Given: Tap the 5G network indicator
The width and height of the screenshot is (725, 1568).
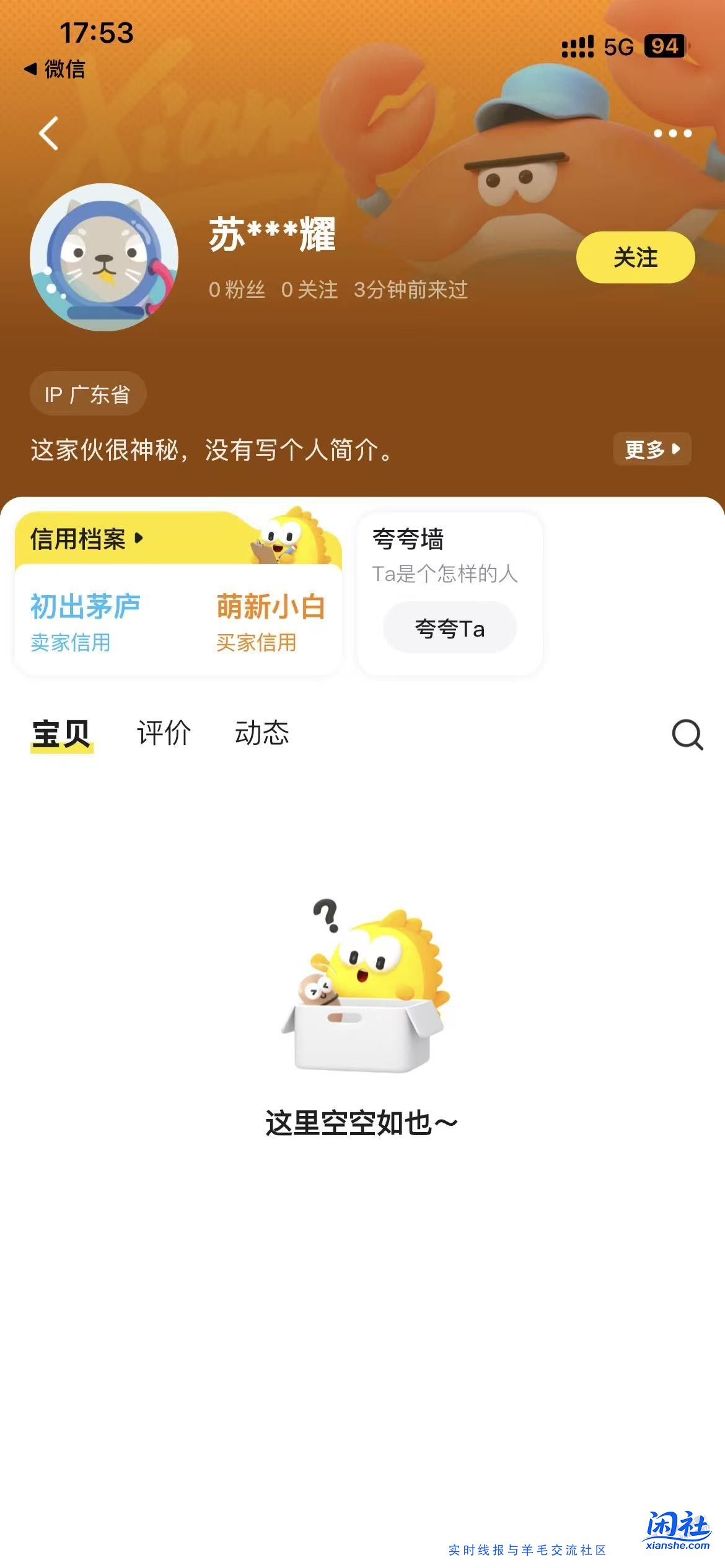Looking at the screenshot, I should 618,46.
